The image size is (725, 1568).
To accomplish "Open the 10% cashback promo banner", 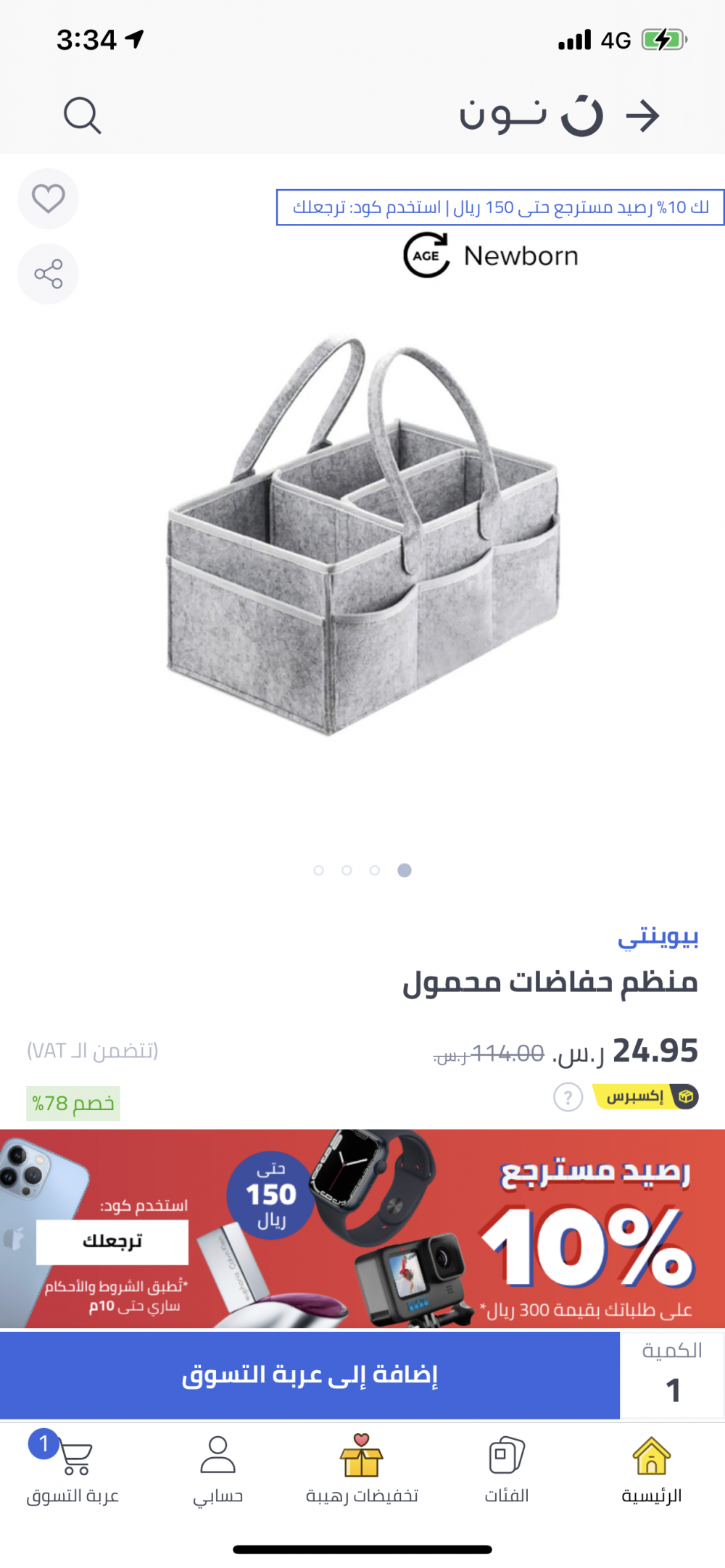I will 362,1229.
